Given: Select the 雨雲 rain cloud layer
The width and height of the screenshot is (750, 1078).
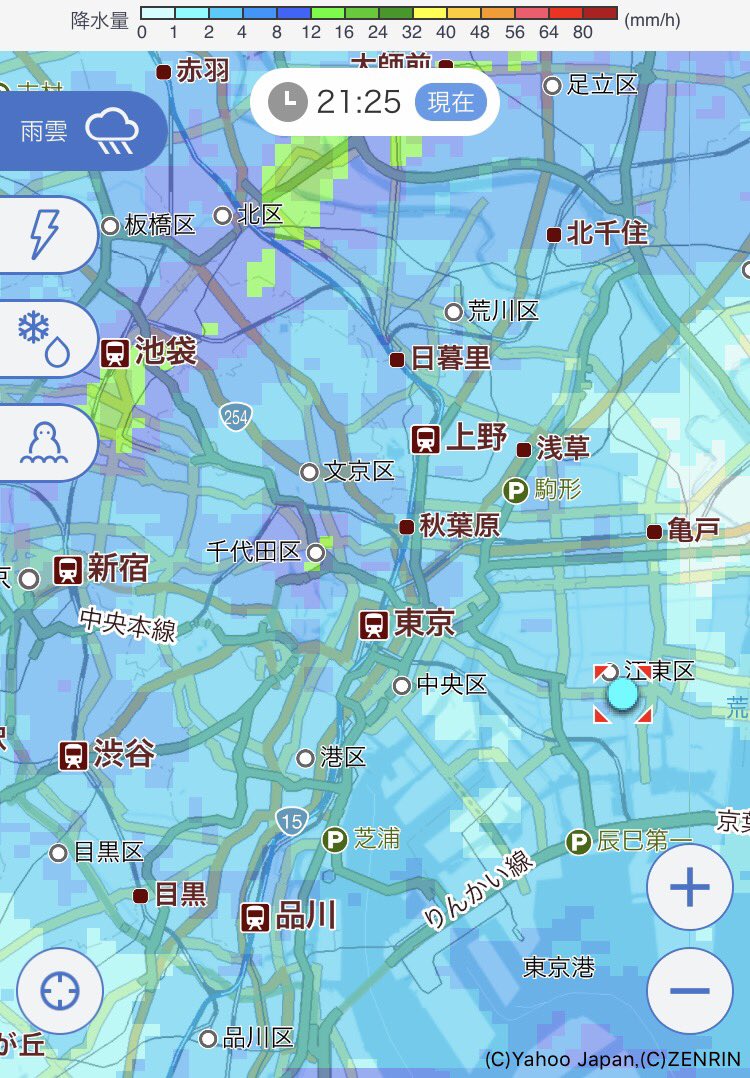Looking at the screenshot, I should point(81,131).
